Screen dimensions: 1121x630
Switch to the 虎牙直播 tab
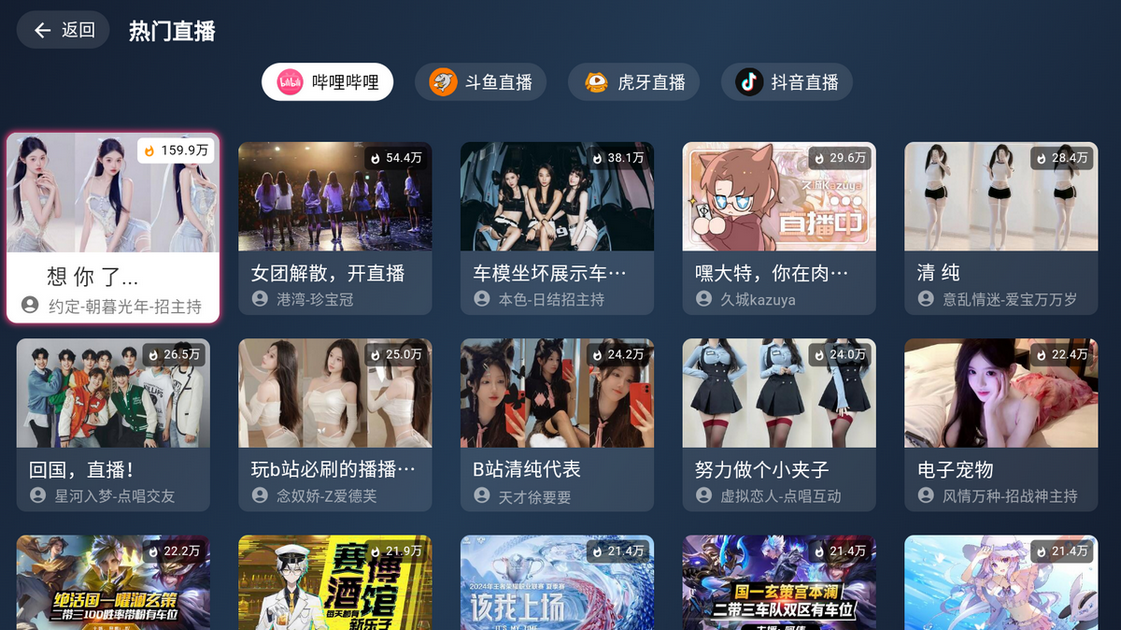tap(634, 82)
